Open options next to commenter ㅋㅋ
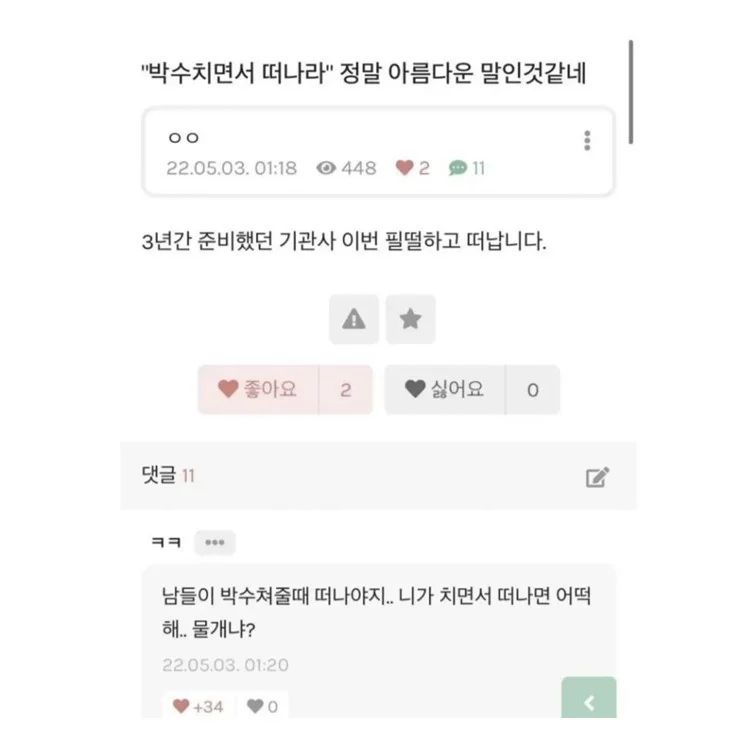This screenshot has width=756, height=756. point(214,543)
